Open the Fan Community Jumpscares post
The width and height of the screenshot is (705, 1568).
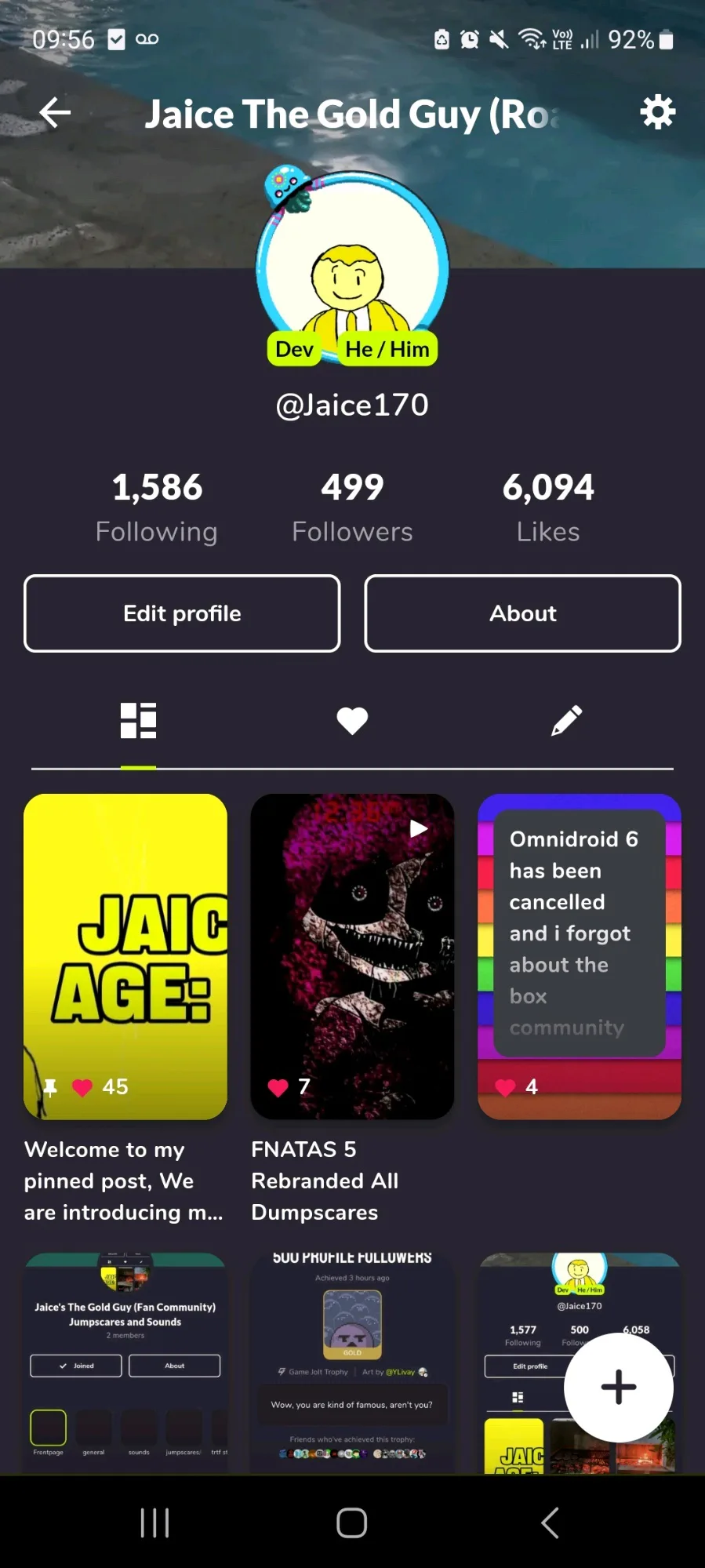coord(125,1363)
